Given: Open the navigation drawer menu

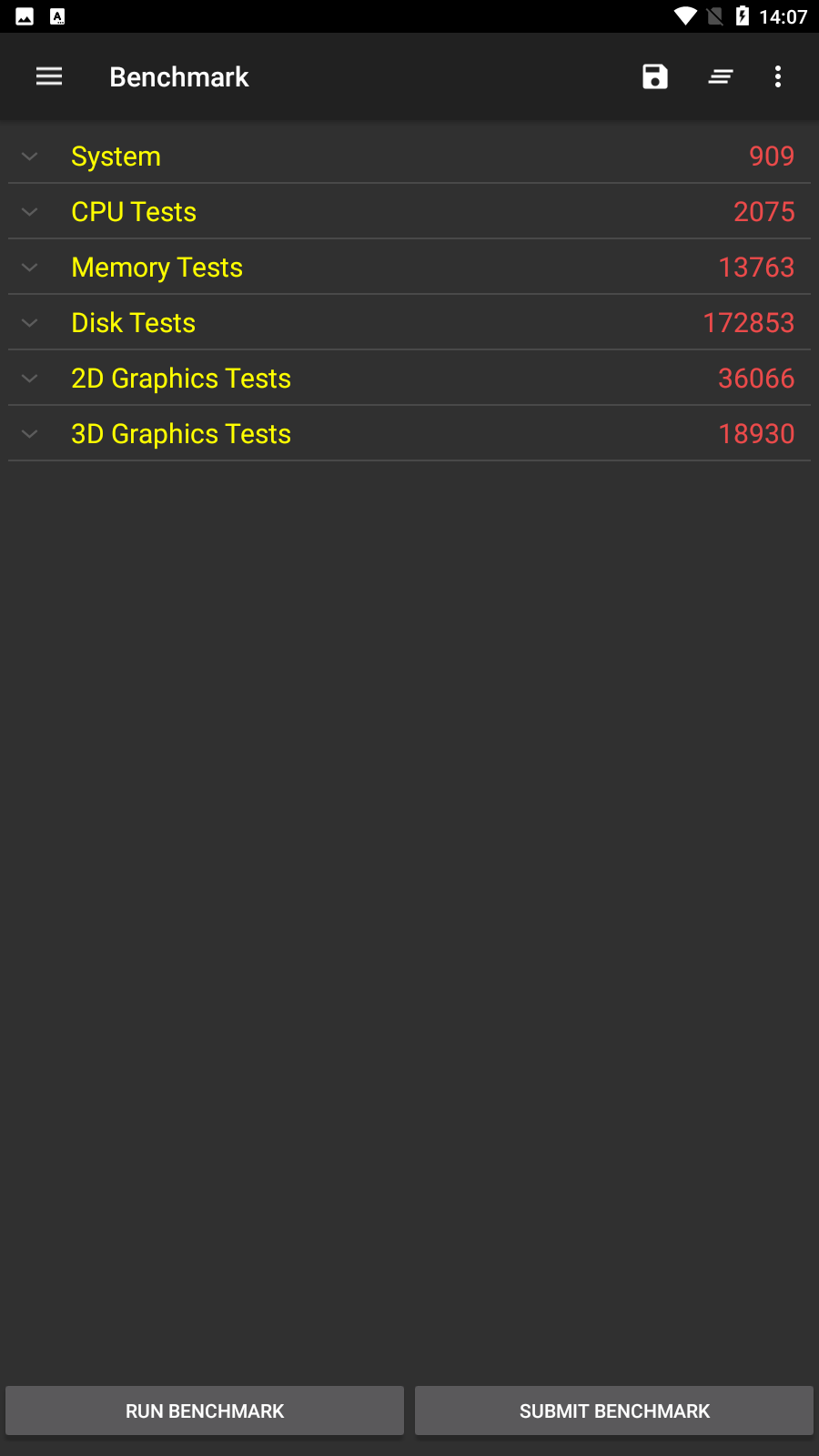Looking at the screenshot, I should click(49, 76).
